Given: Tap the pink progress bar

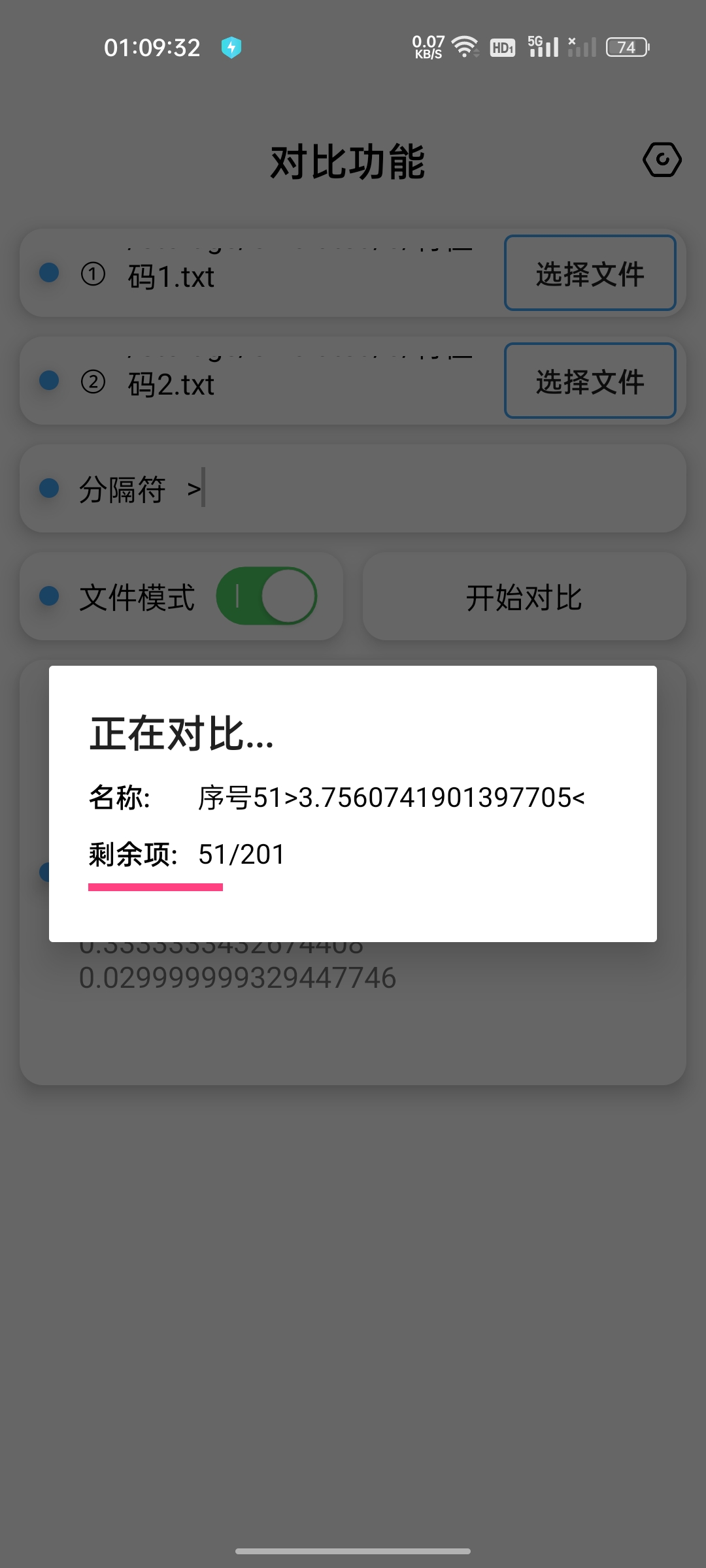Looking at the screenshot, I should 156,886.
